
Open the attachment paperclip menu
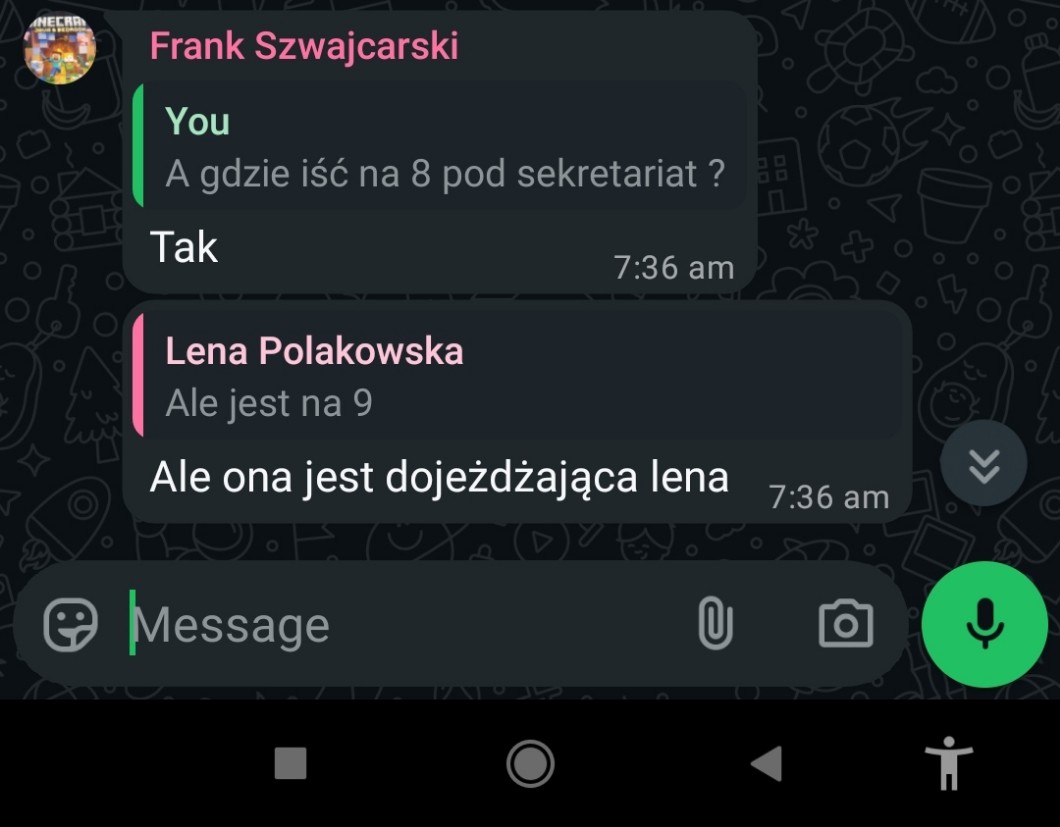click(715, 623)
